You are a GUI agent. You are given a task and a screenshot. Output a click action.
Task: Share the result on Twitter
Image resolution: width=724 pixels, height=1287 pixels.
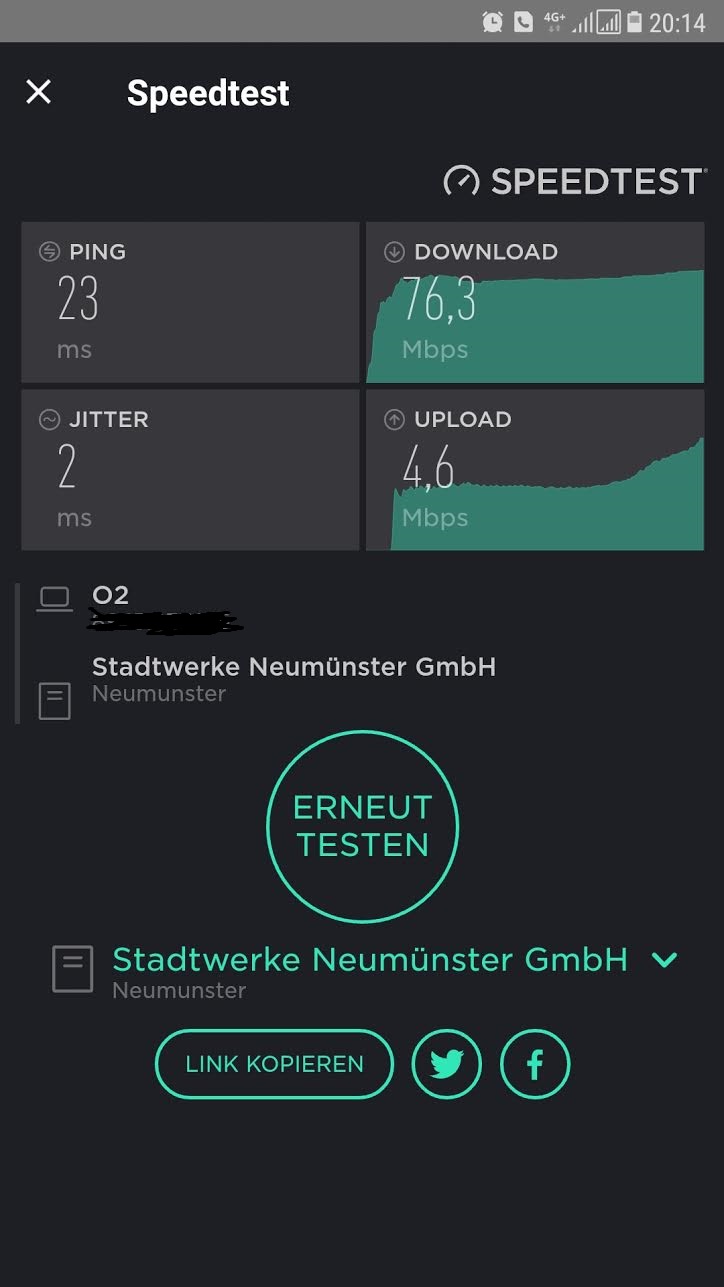[x=446, y=1064]
